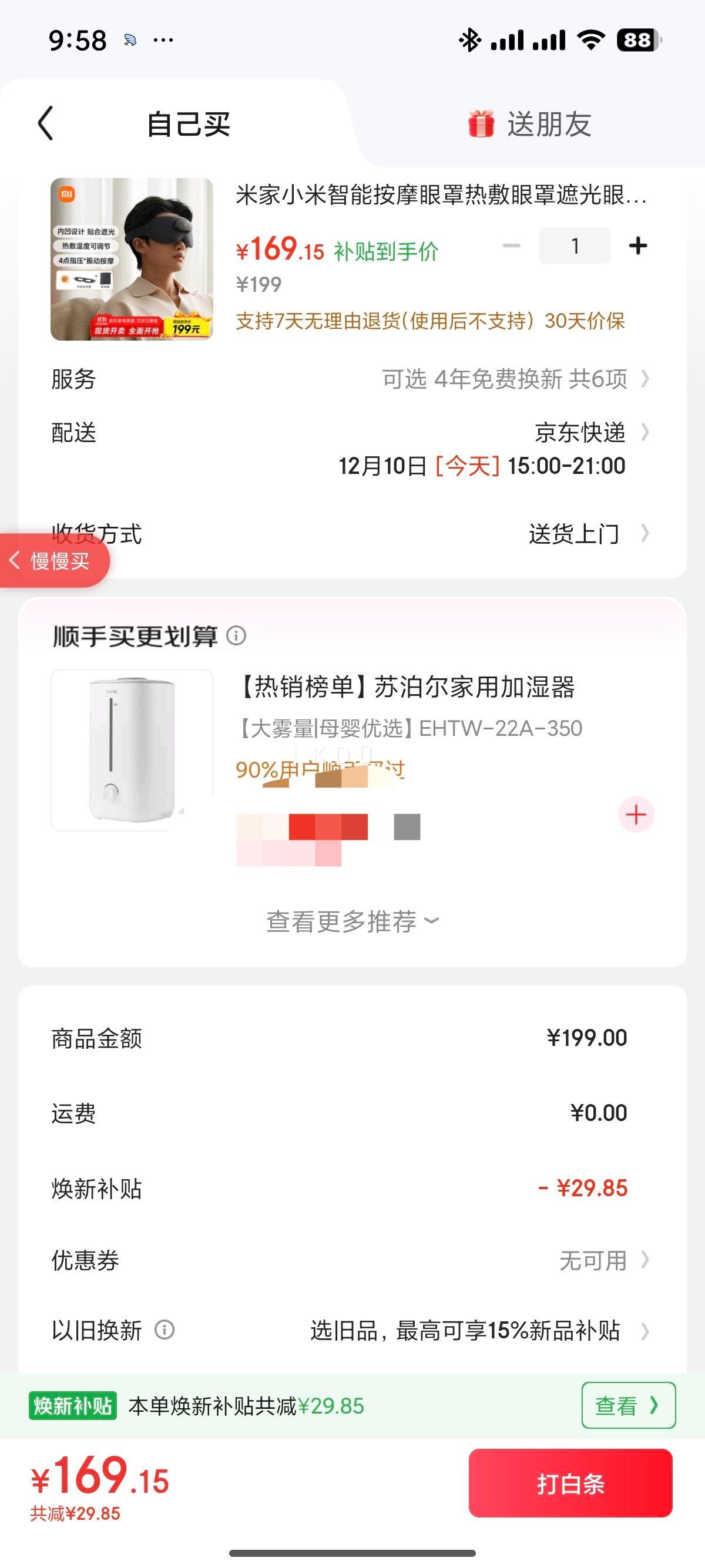Edit the quantity field showing 1

coord(574,246)
